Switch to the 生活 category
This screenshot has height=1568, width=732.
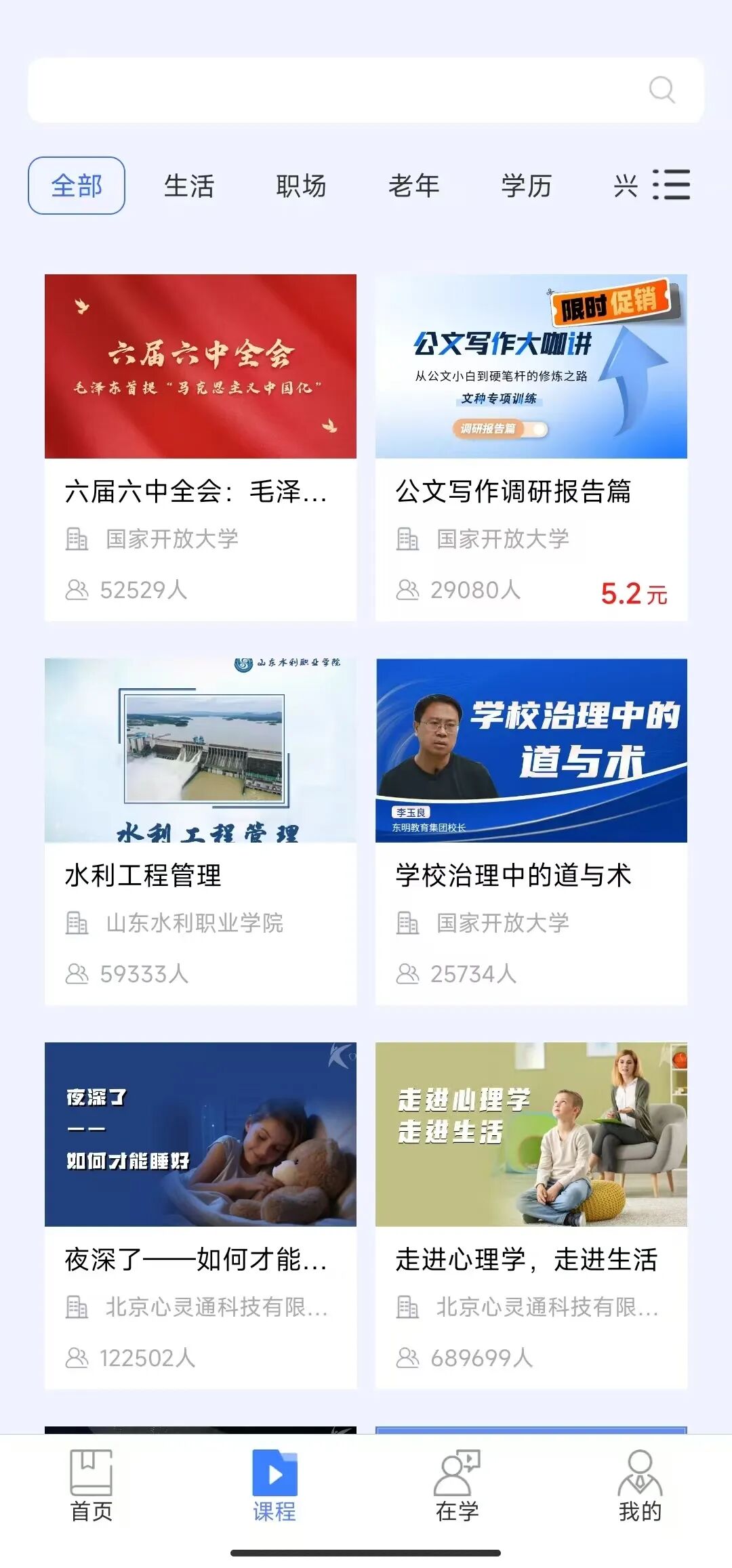pyautogui.click(x=189, y=186)
